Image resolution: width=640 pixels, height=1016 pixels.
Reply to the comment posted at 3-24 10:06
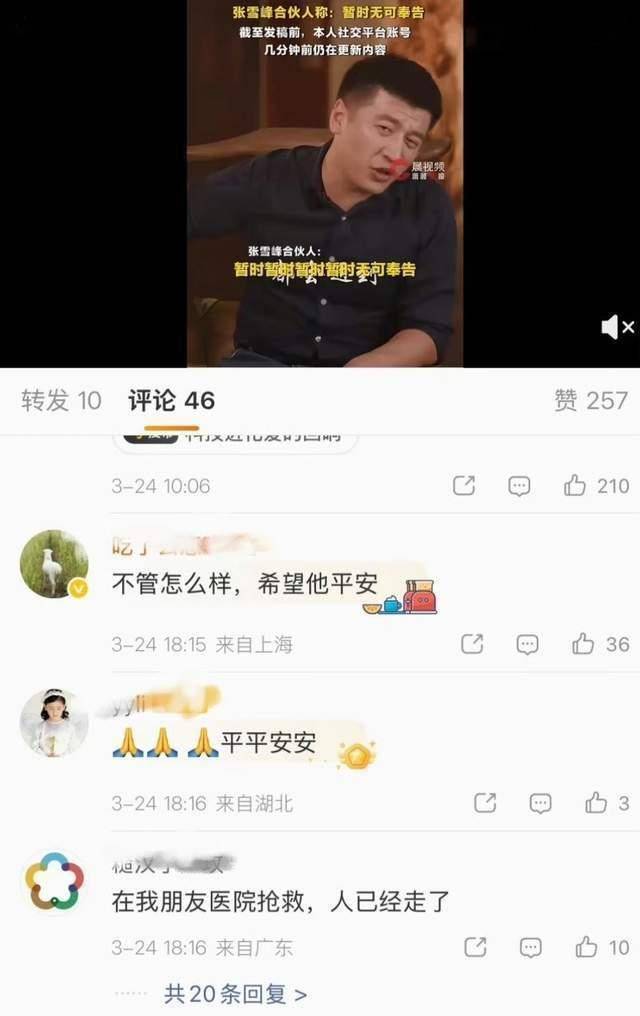pyautogui.click(x=519, y=486)
